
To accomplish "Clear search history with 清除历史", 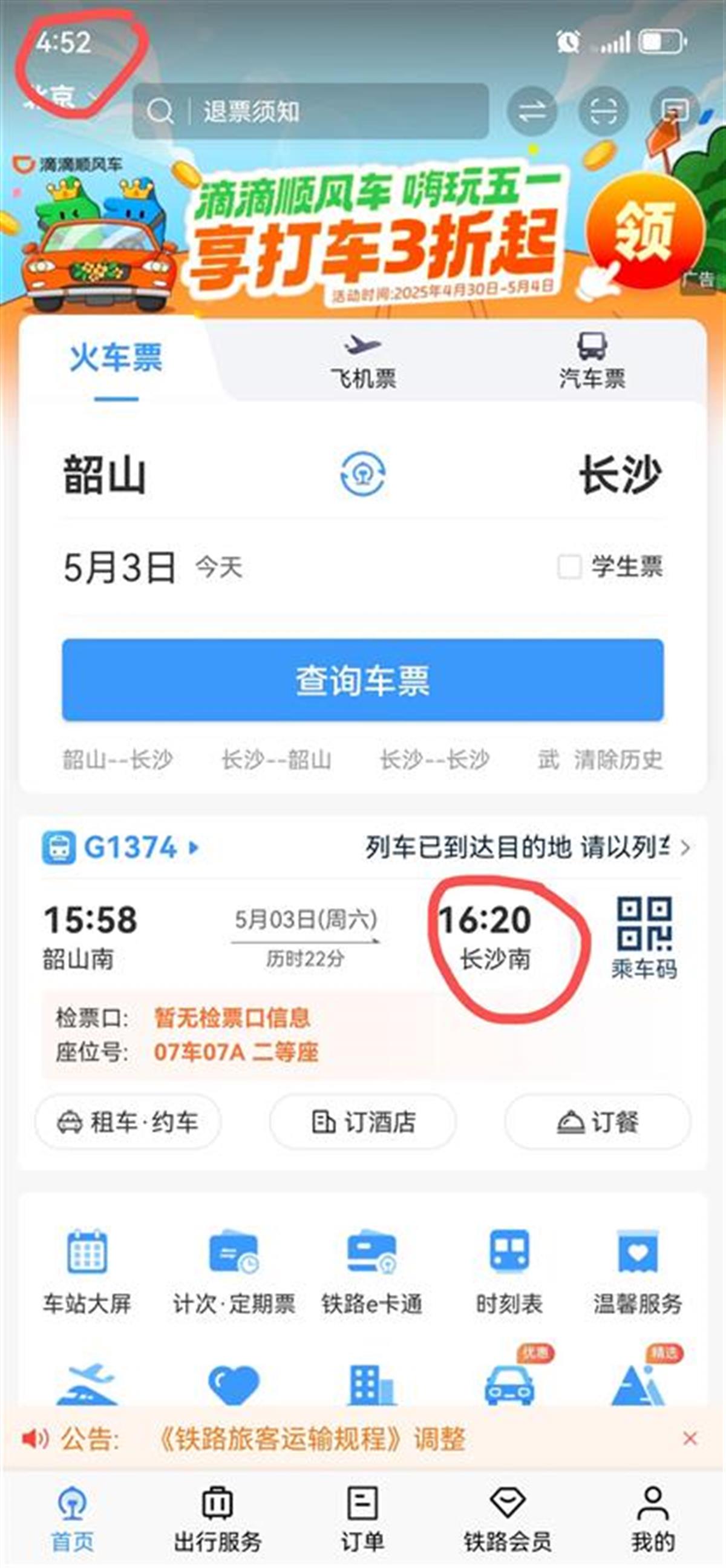I will click(618, 760).
